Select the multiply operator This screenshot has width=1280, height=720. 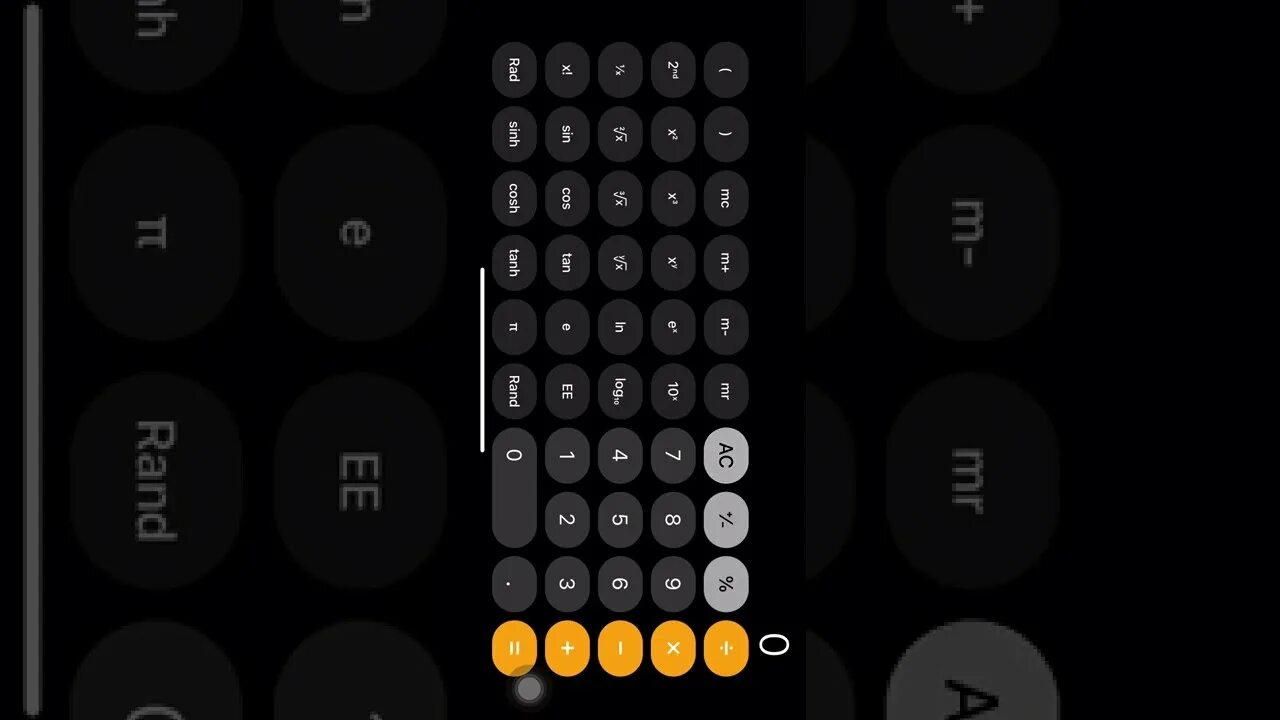coord(673,648)
